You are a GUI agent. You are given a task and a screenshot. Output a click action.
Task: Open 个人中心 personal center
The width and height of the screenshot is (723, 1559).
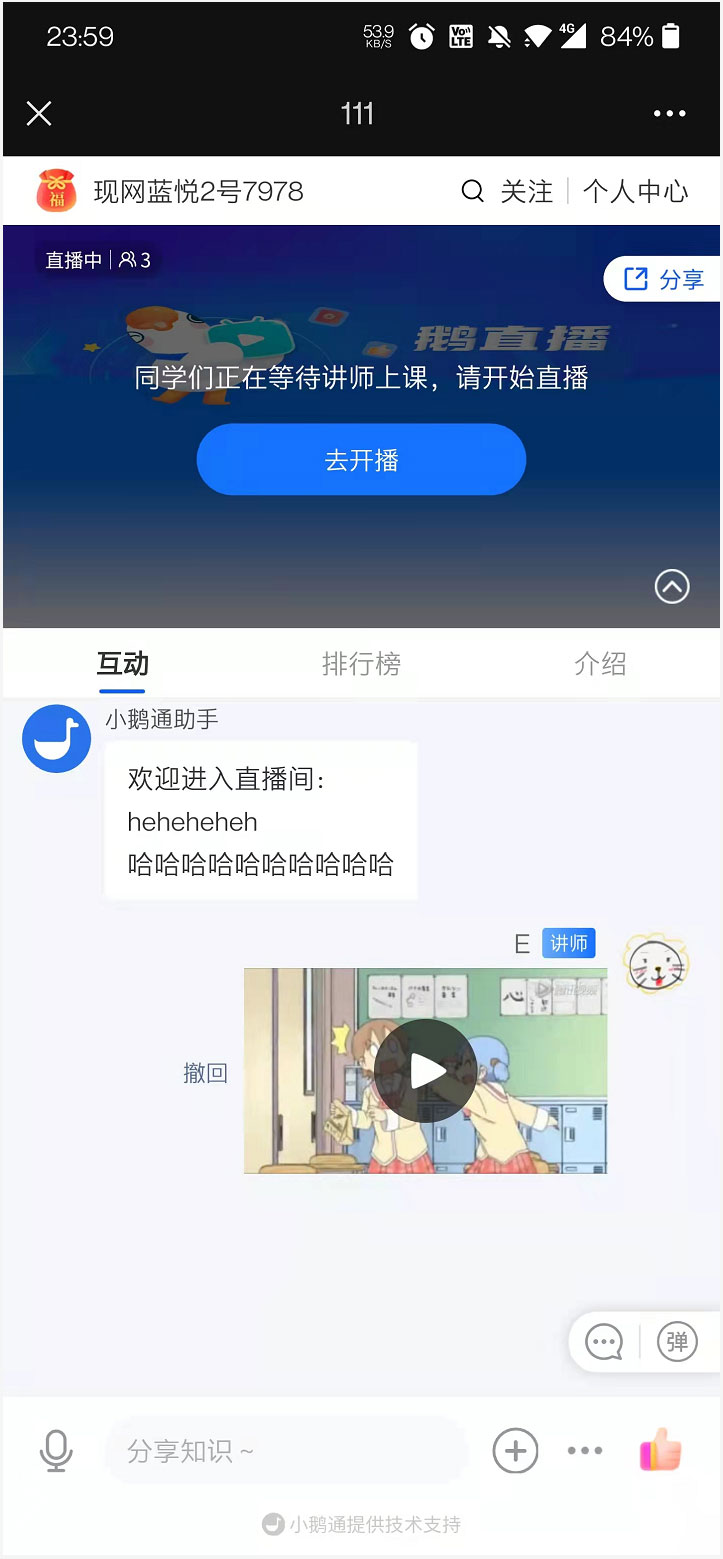point(635,191)
